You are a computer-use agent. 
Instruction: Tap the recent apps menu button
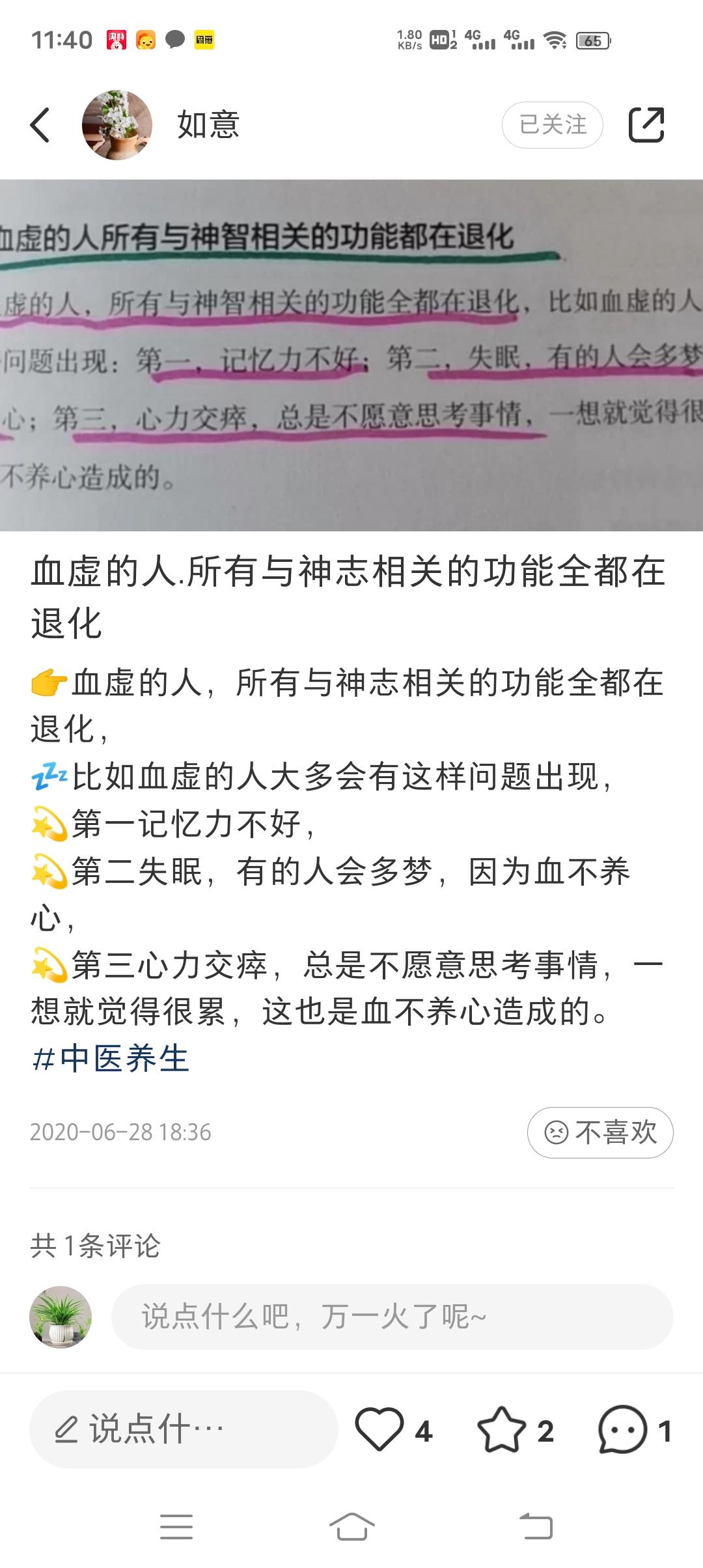point(176,1526)
